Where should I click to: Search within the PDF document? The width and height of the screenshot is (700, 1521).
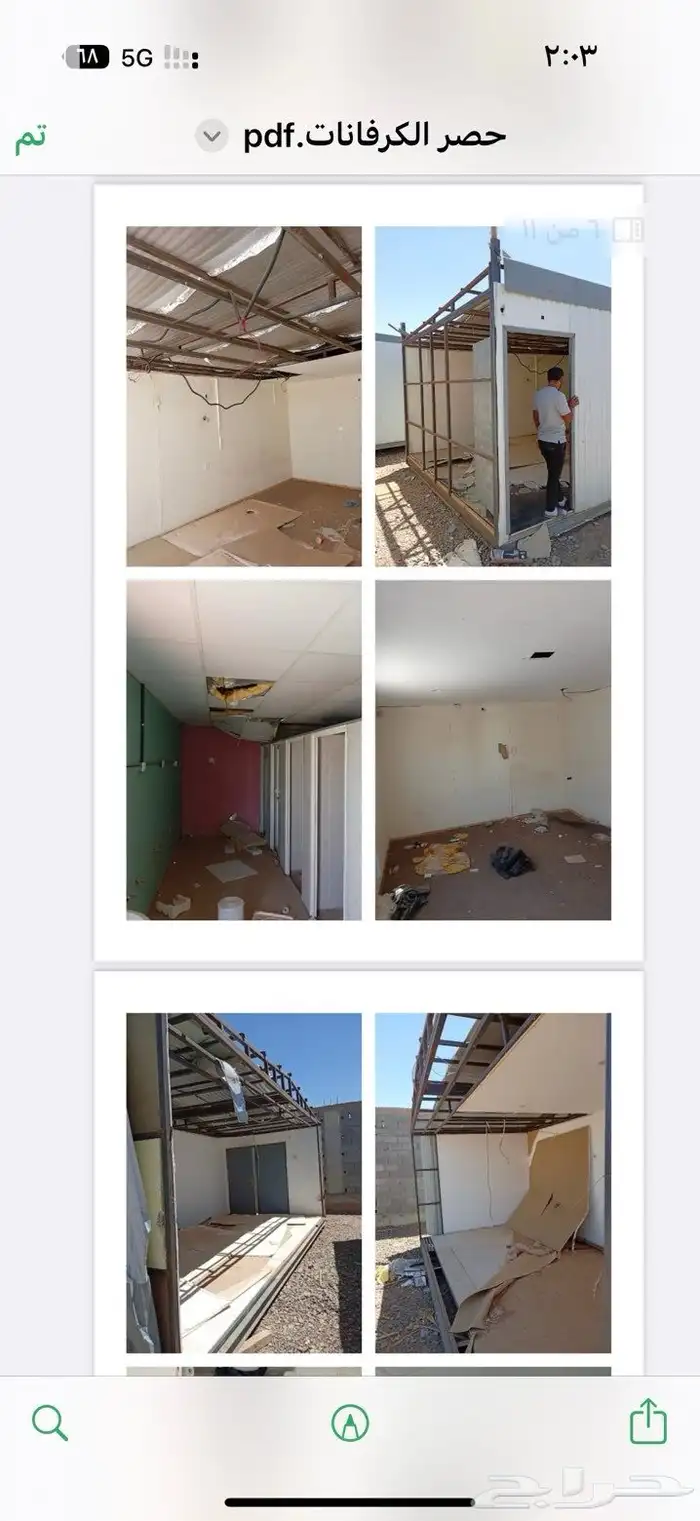click(49, 1421)
